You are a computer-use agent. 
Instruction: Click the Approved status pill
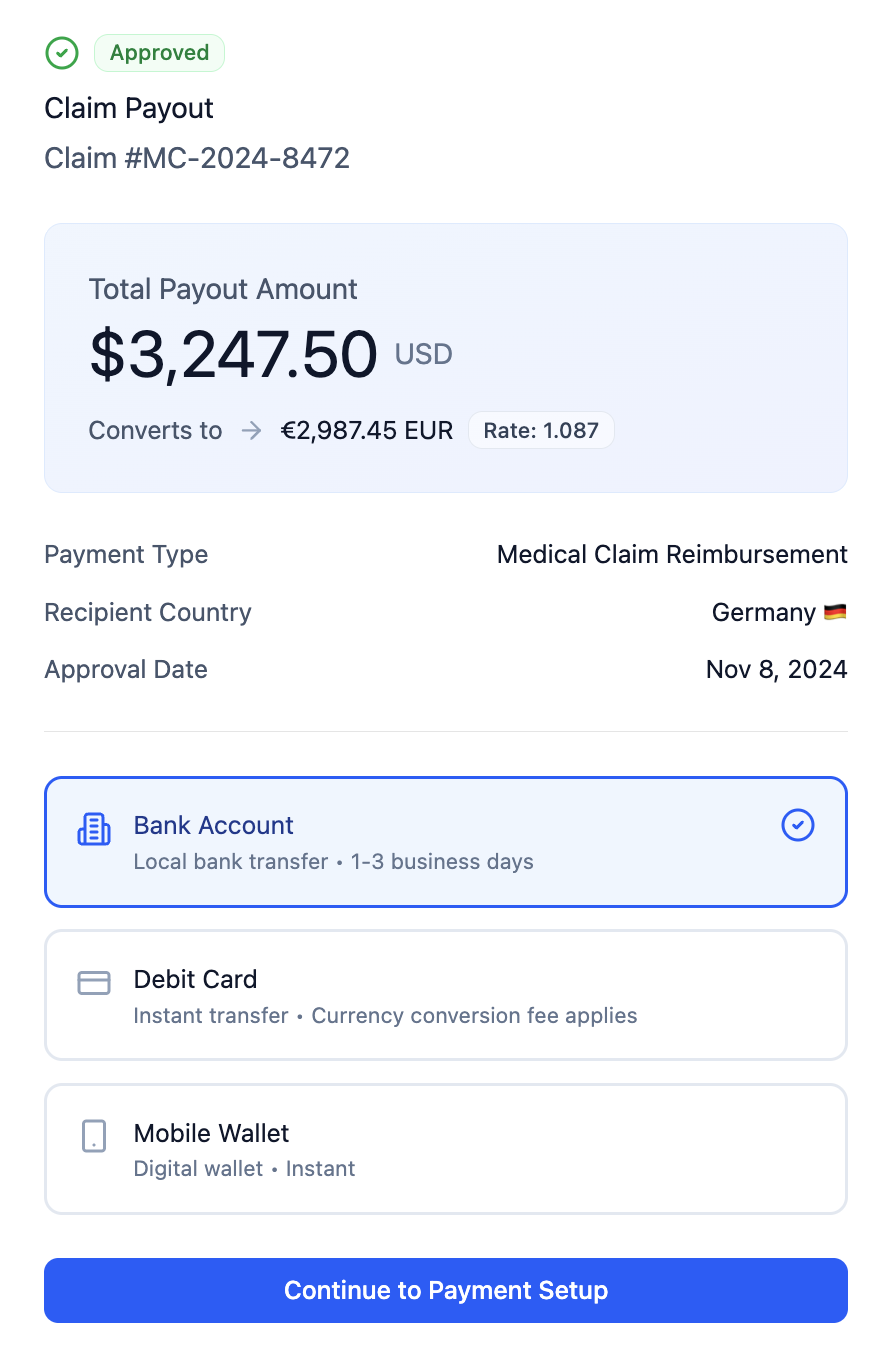[159, 52]
